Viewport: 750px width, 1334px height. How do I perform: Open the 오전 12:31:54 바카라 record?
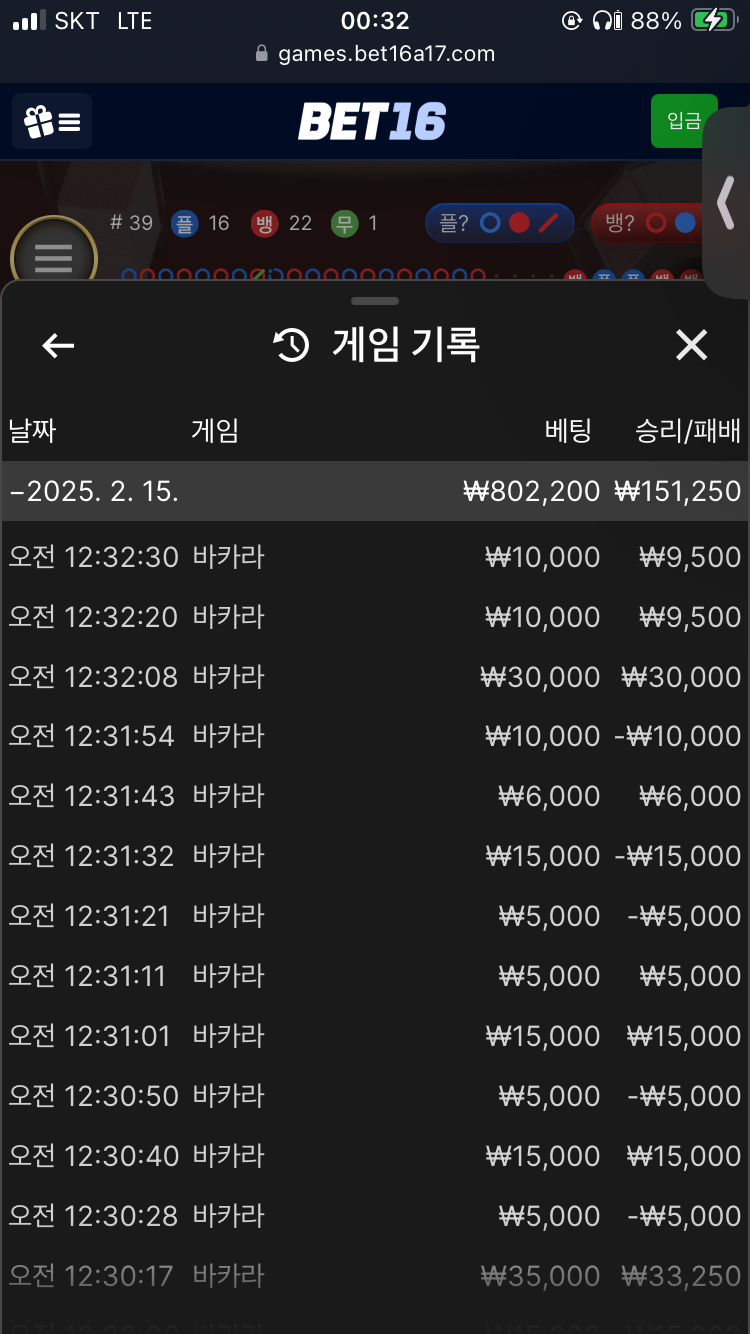click(x=375, y=737)
